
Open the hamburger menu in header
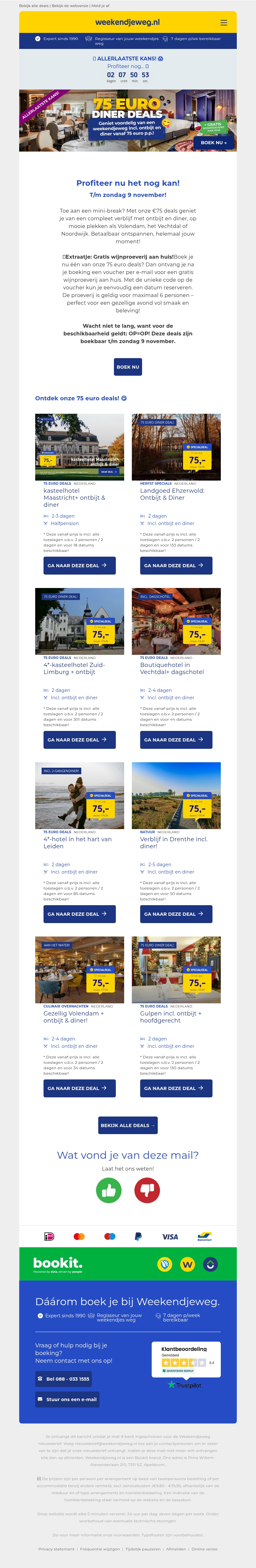tap(224, 22)
